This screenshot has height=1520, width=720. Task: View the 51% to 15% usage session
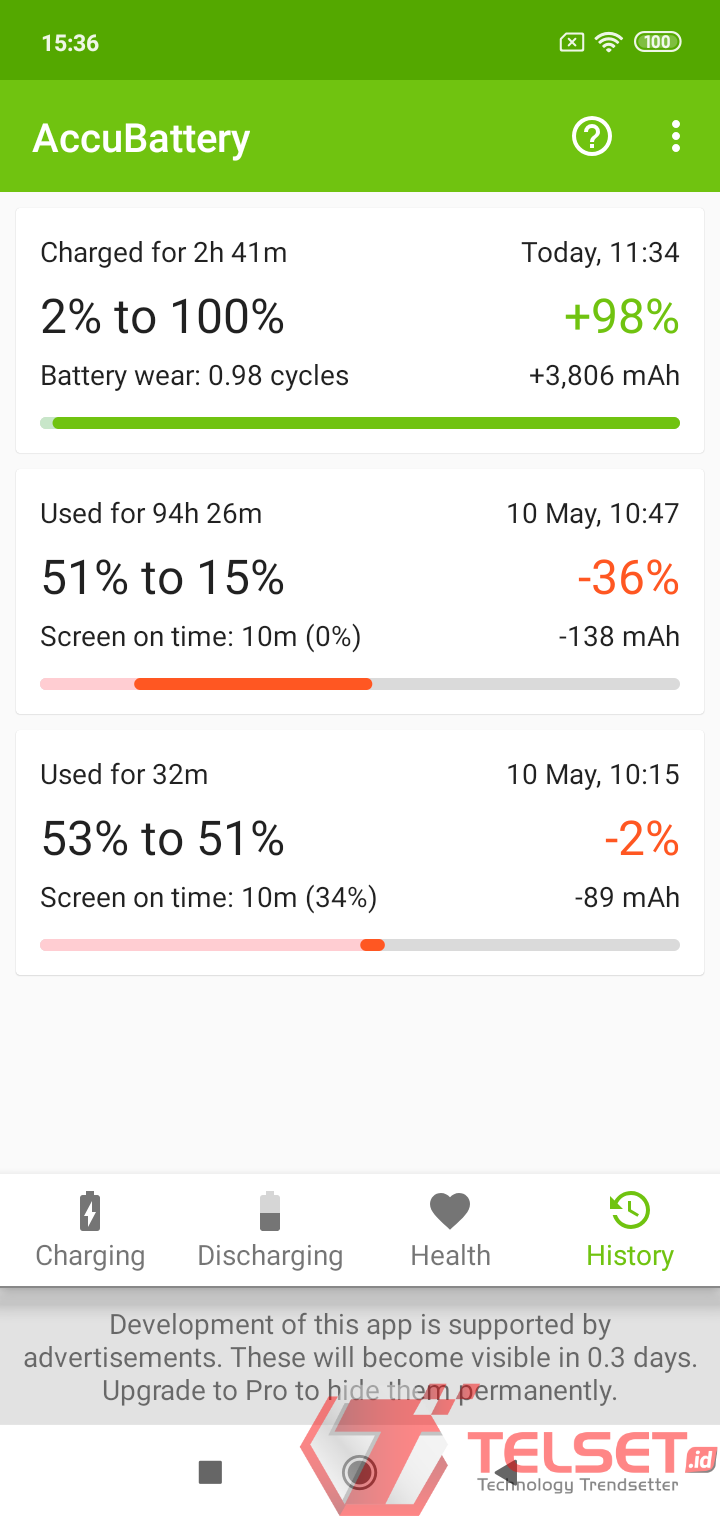pyautogui.click(x=360, y=591)
